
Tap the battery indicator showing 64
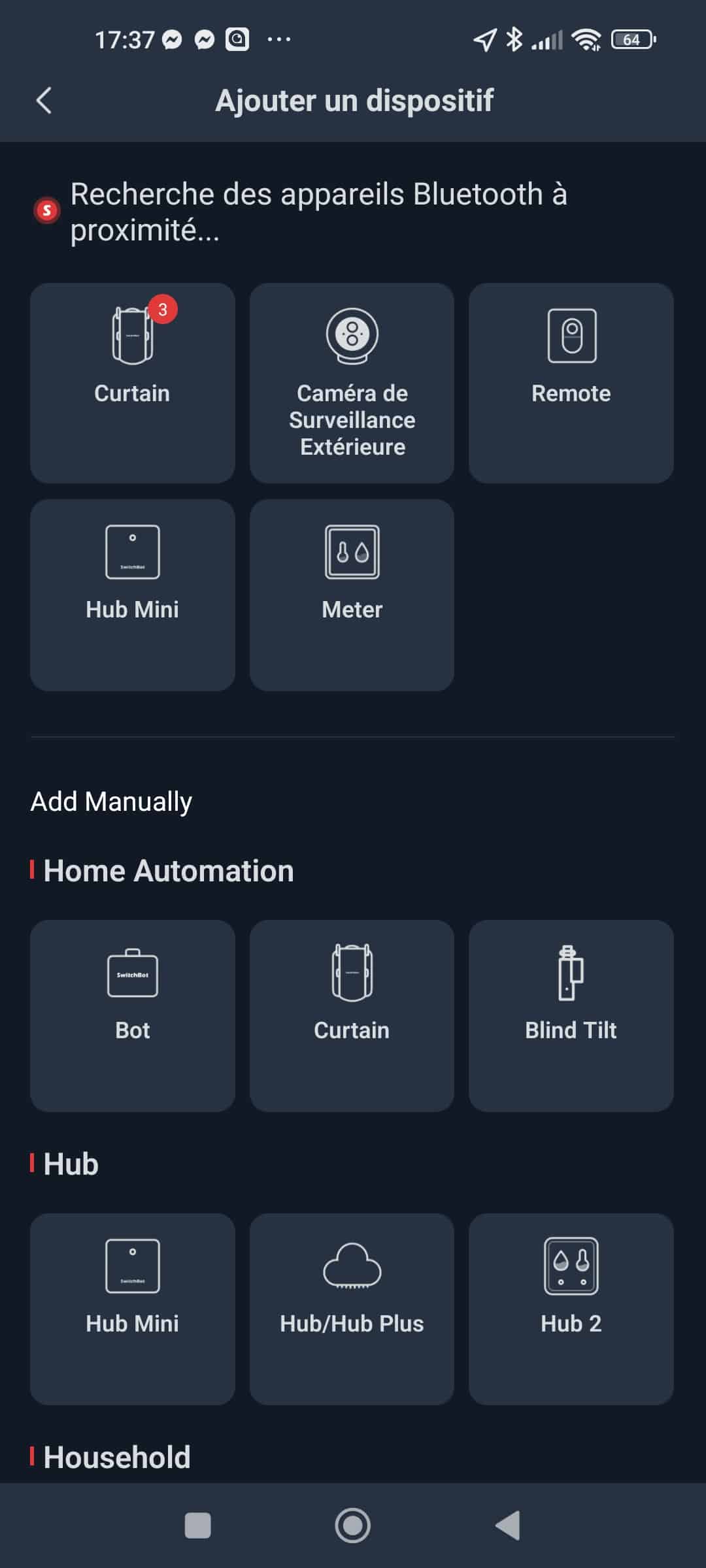pyautogui.click(x=631, y=39)
